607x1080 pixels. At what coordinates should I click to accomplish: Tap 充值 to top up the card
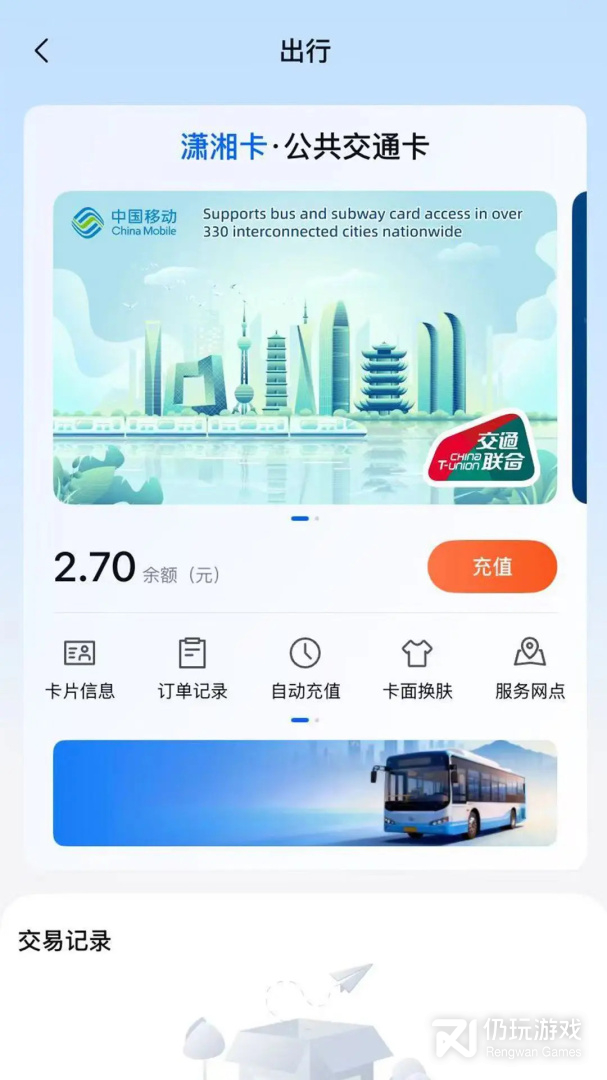pos(492,567)
